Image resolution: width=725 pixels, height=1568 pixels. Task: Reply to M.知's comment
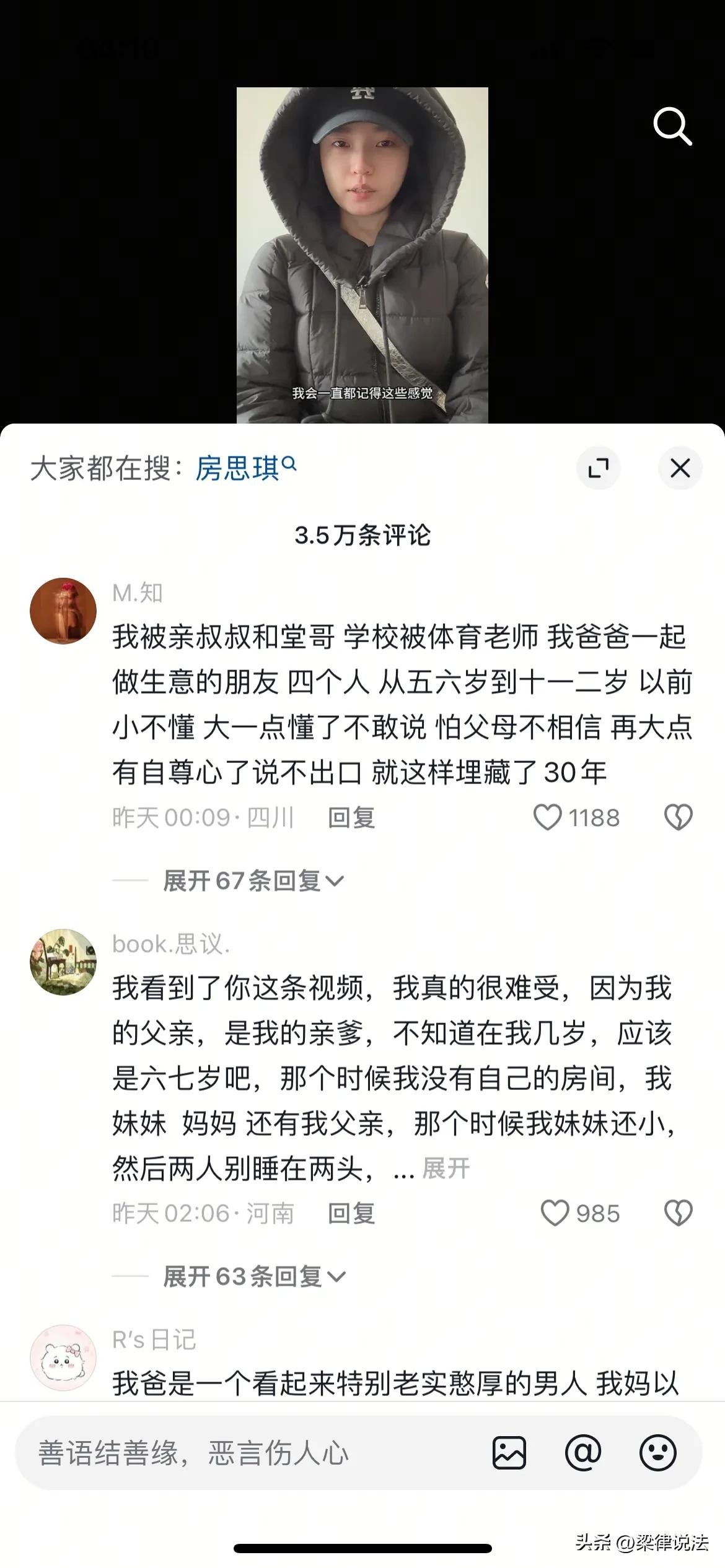coord(351,818)
